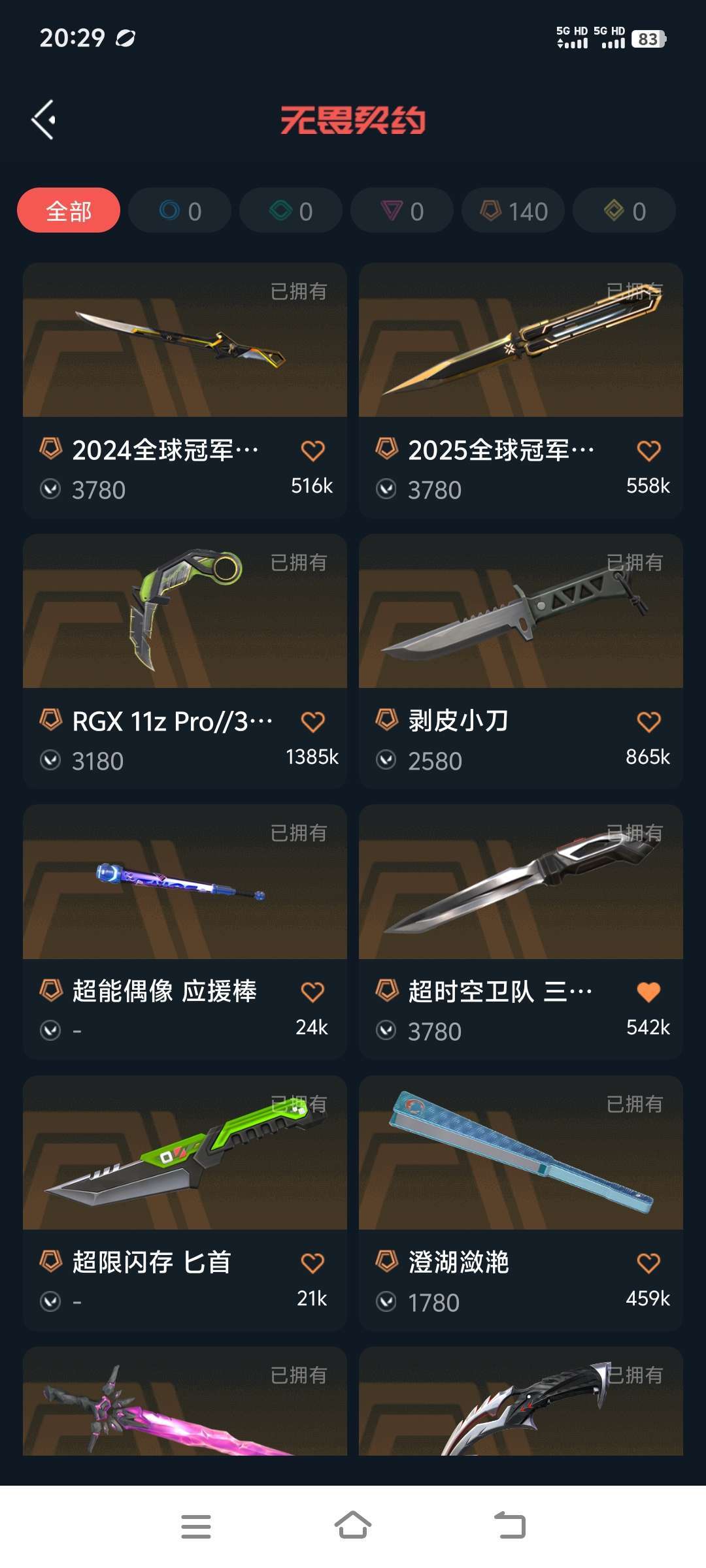The image size is (706, 1568).
Task: Favorite the 2024全球冠军 knife skin
Action: coord(313,451)
